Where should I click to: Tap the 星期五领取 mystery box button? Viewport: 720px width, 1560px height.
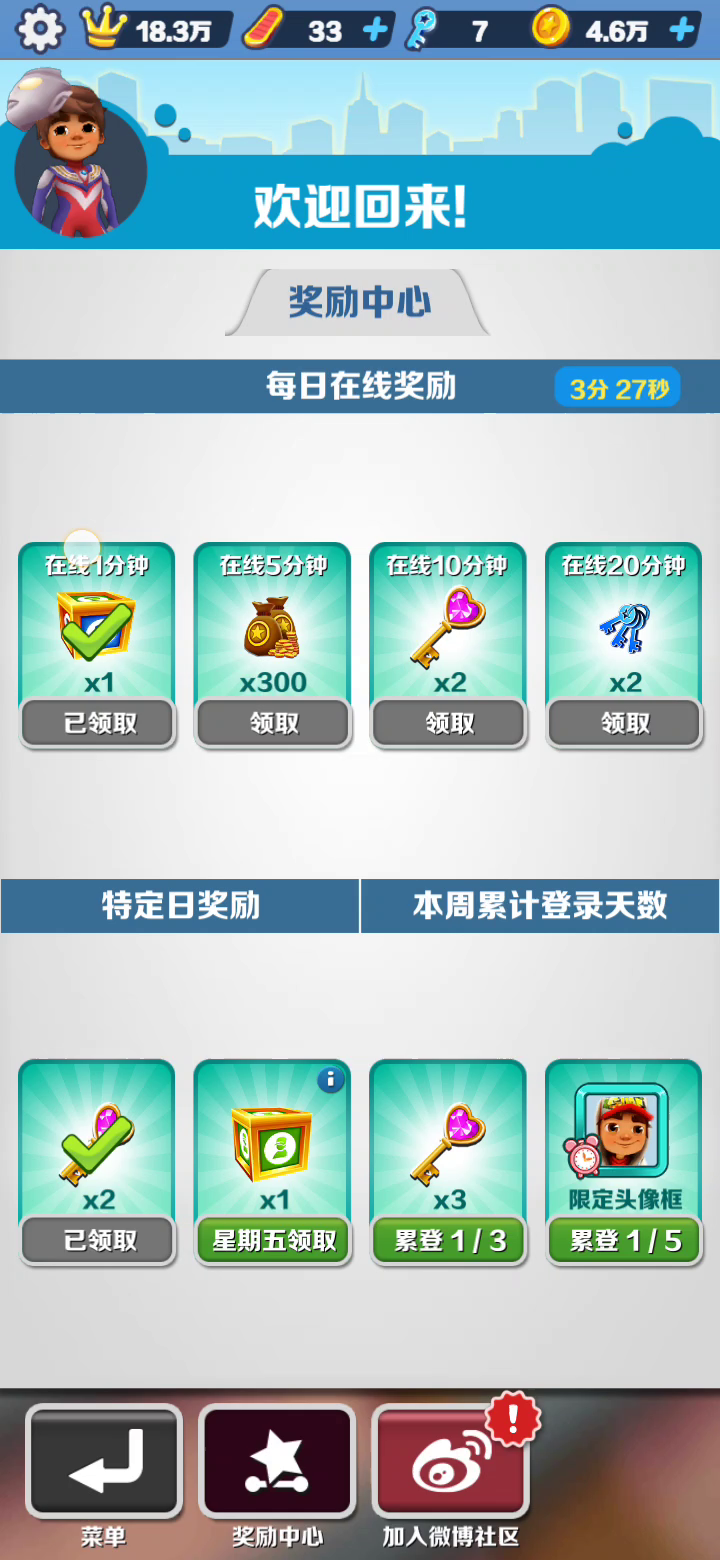273,1240
